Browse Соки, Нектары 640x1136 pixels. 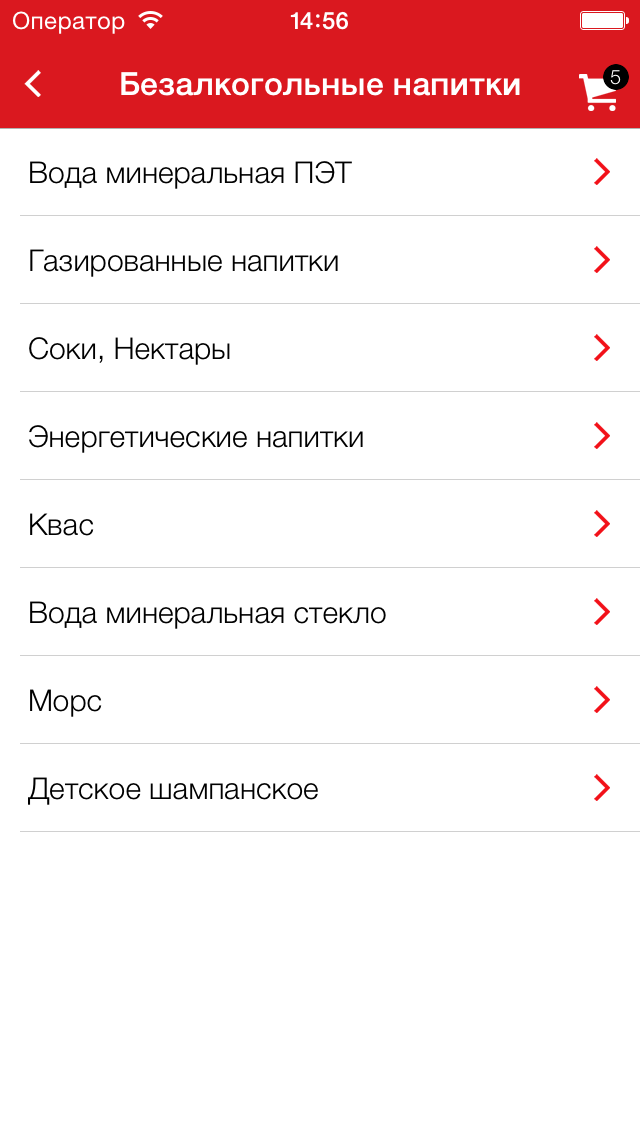click(x=320, y=348)
